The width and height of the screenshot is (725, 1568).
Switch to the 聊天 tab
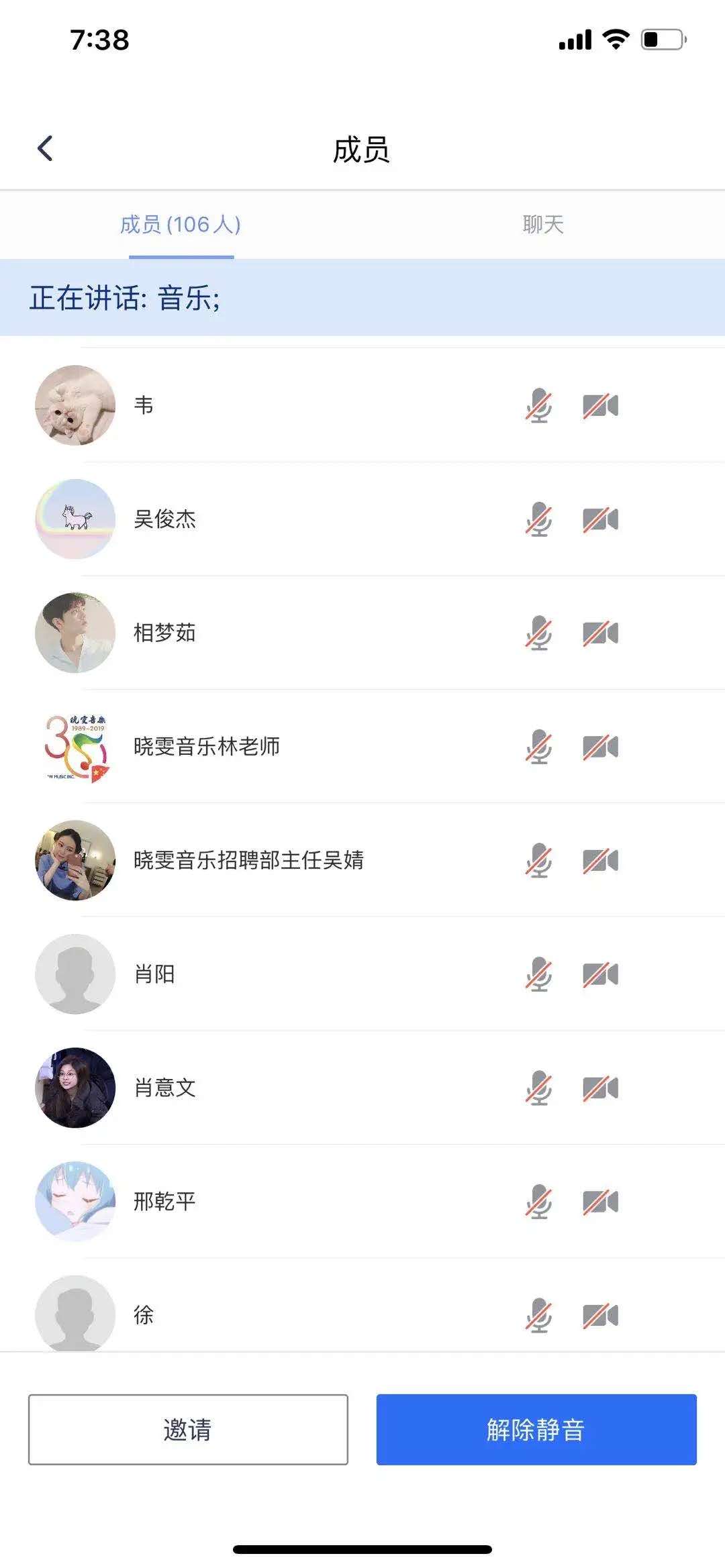click(x=542, y=224)
